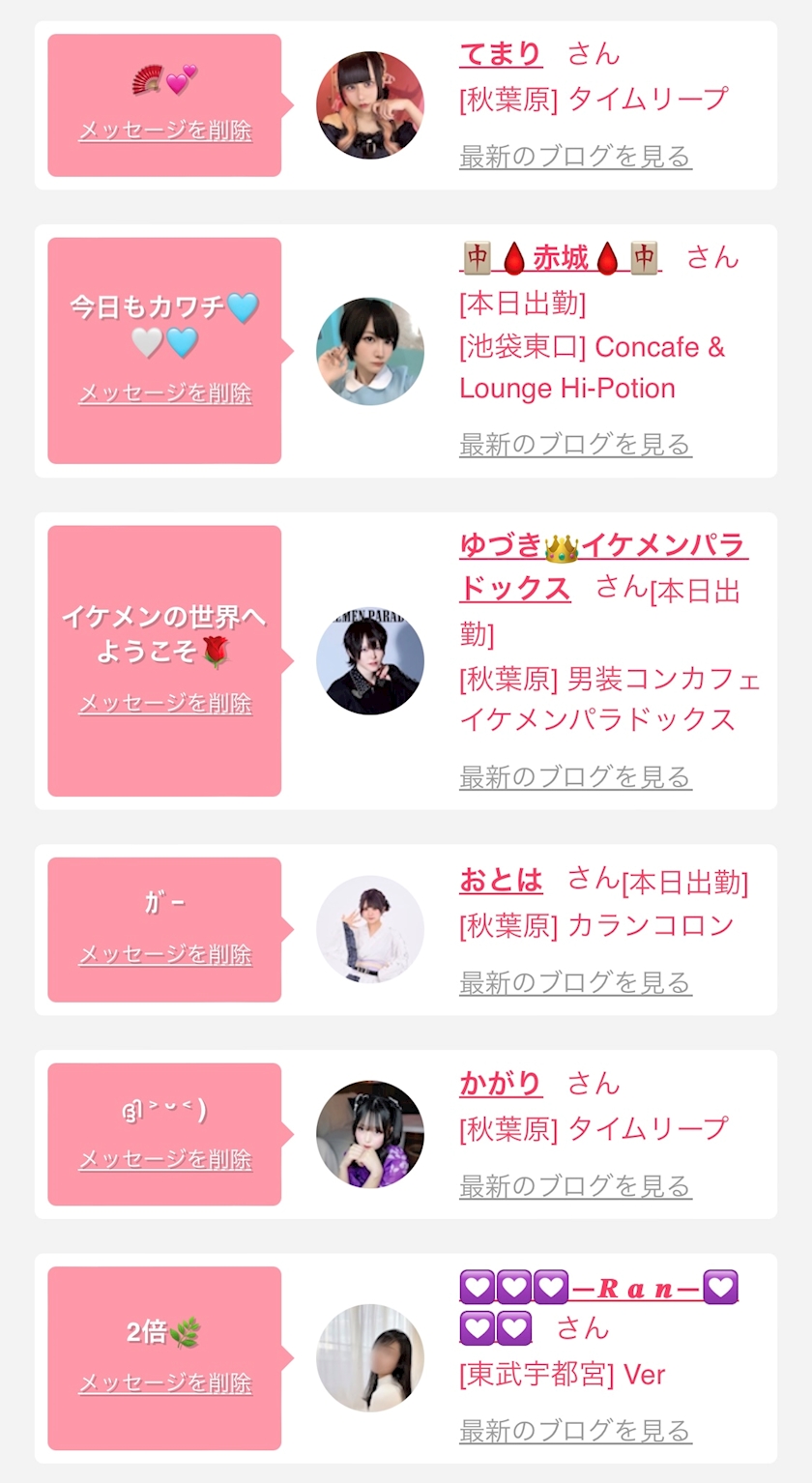This screenshot has width=812, height=1483.
Task: Delete the 2倍 message
Action: (165, 1383)
